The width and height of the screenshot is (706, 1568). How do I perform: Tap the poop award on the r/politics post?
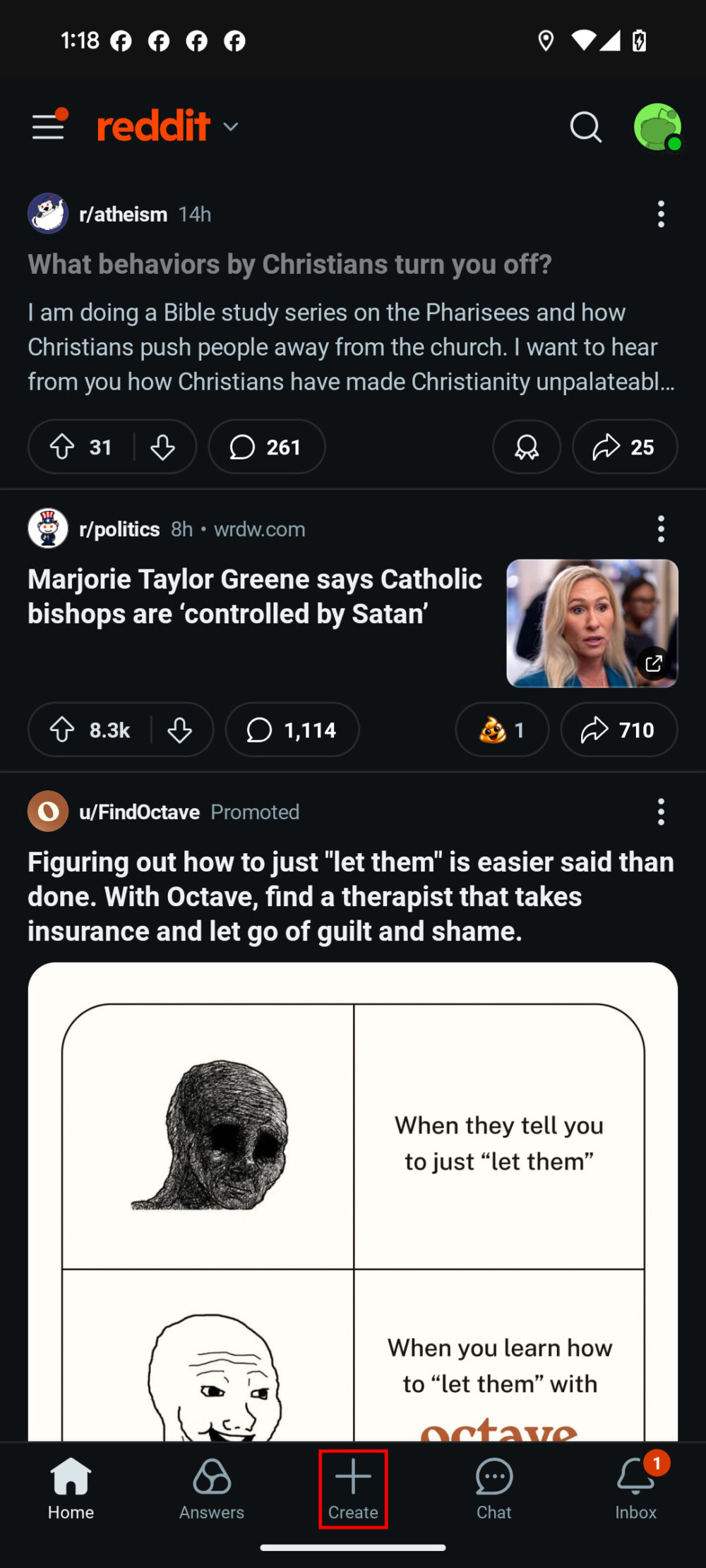(x=501, y=730)
